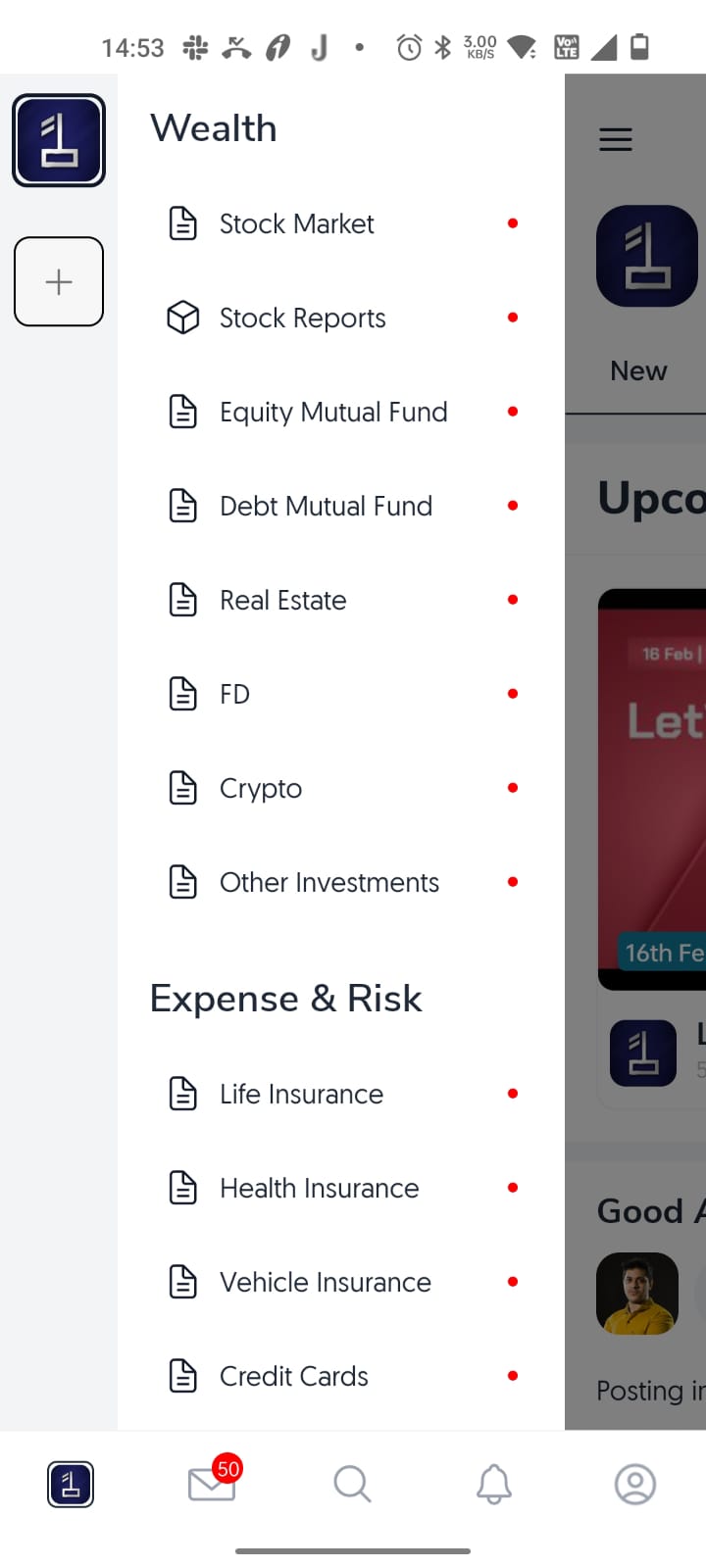Image resolution: width=706 pixels, height=1568 pixels.
Task: Tap the plus button to add a community
Action: pos(59,281)
